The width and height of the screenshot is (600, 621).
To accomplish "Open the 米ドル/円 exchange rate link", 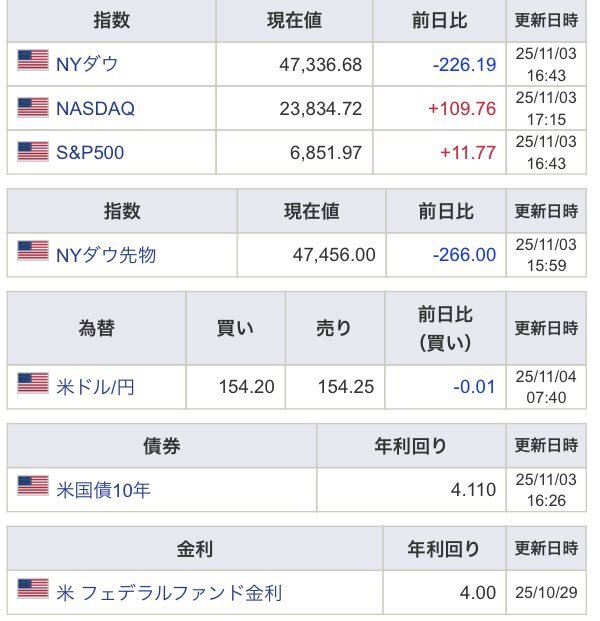I will click(96, 386).
